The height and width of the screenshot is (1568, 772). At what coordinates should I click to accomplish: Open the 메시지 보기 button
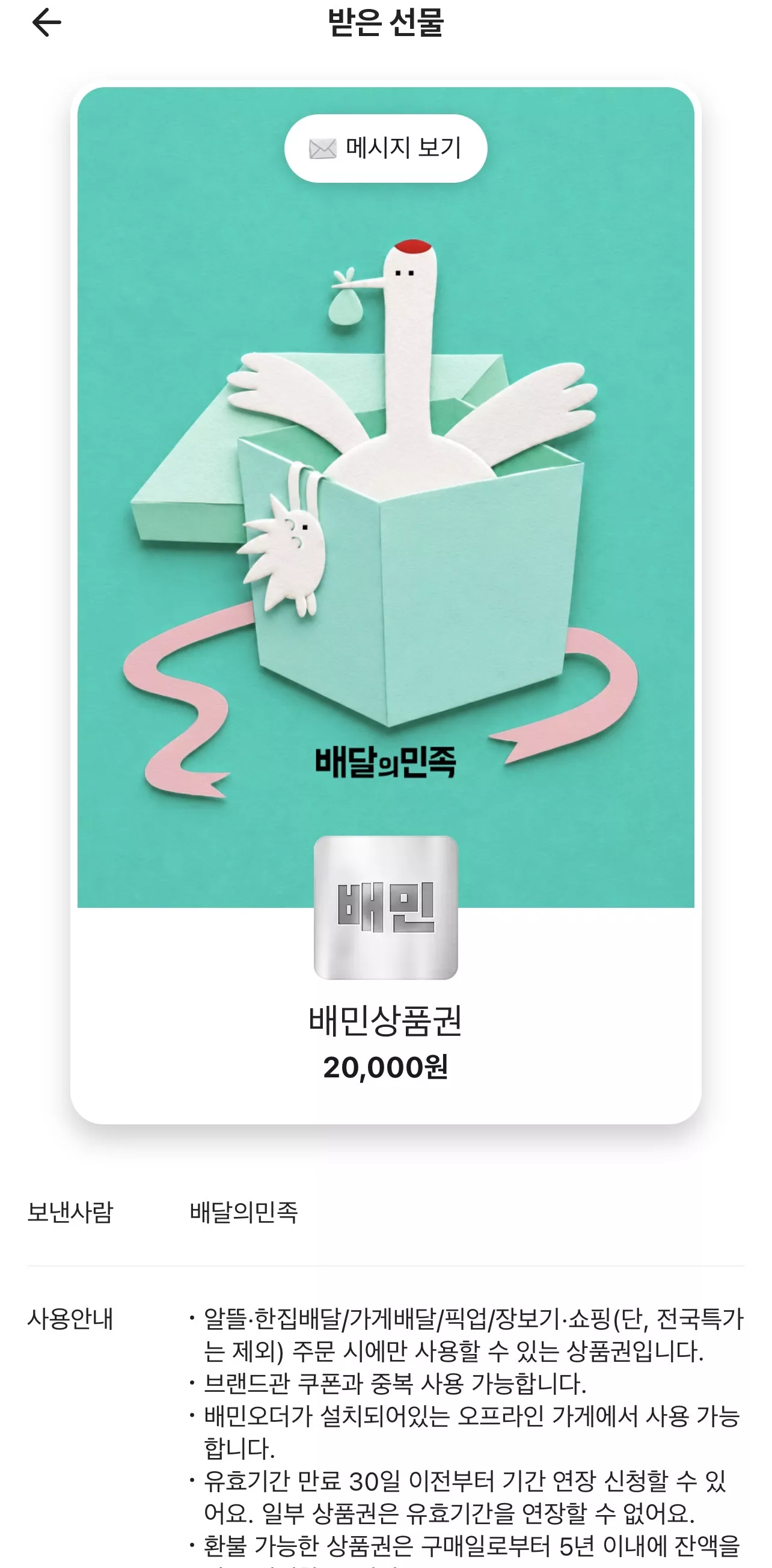(385, 148)
